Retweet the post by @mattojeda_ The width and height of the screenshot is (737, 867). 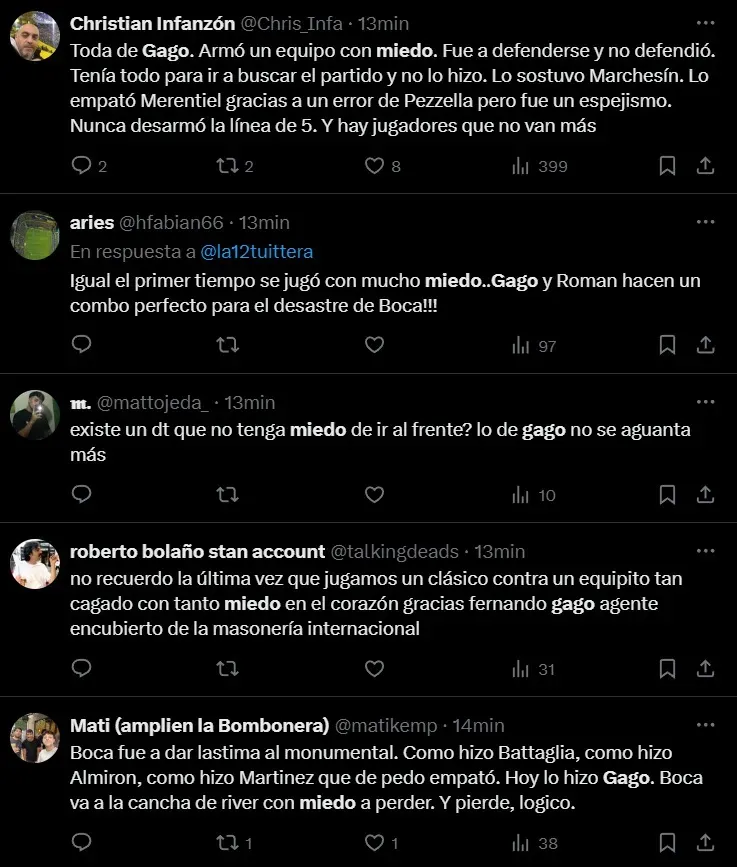(228, 494)
